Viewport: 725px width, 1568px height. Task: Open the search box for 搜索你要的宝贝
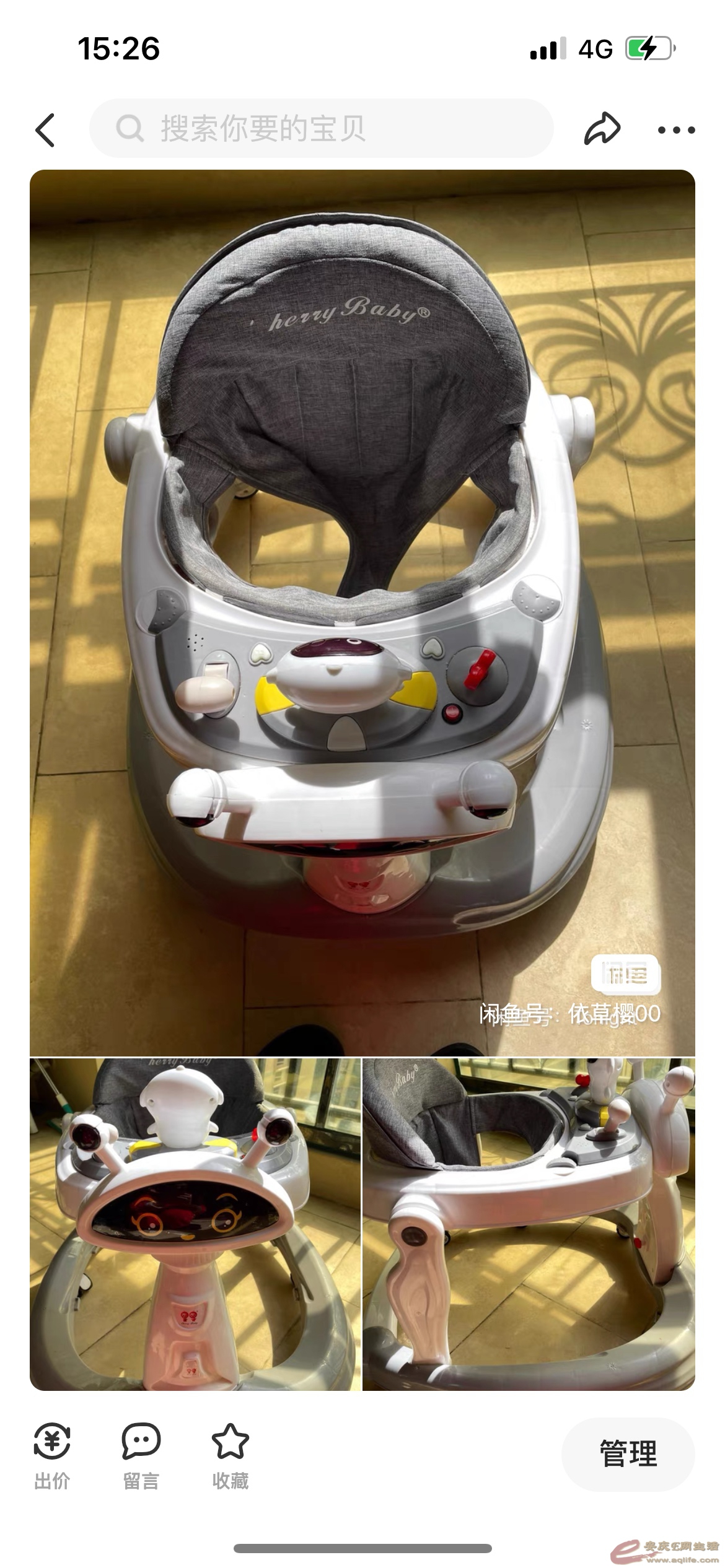click(321, 128)
